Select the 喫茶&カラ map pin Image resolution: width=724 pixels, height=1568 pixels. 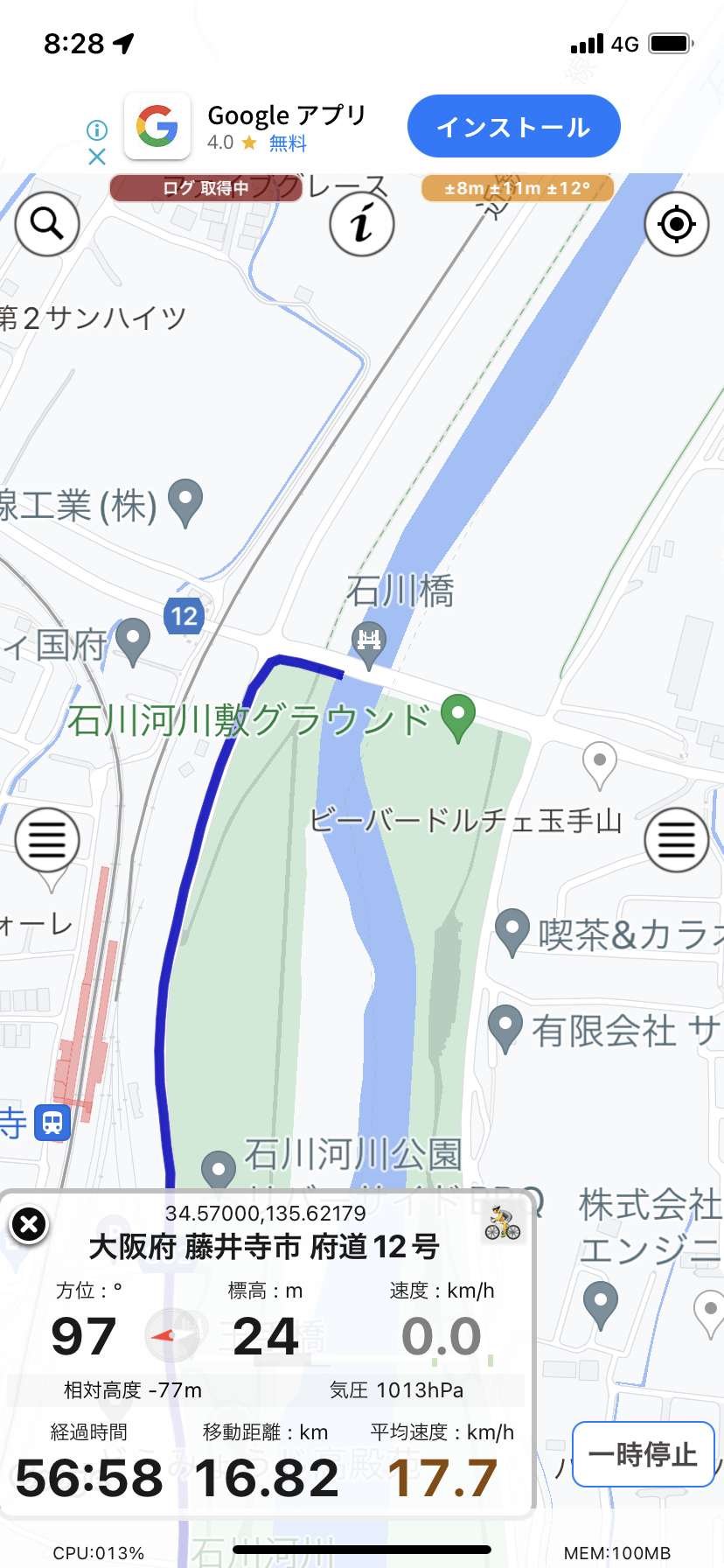[512, 932]
